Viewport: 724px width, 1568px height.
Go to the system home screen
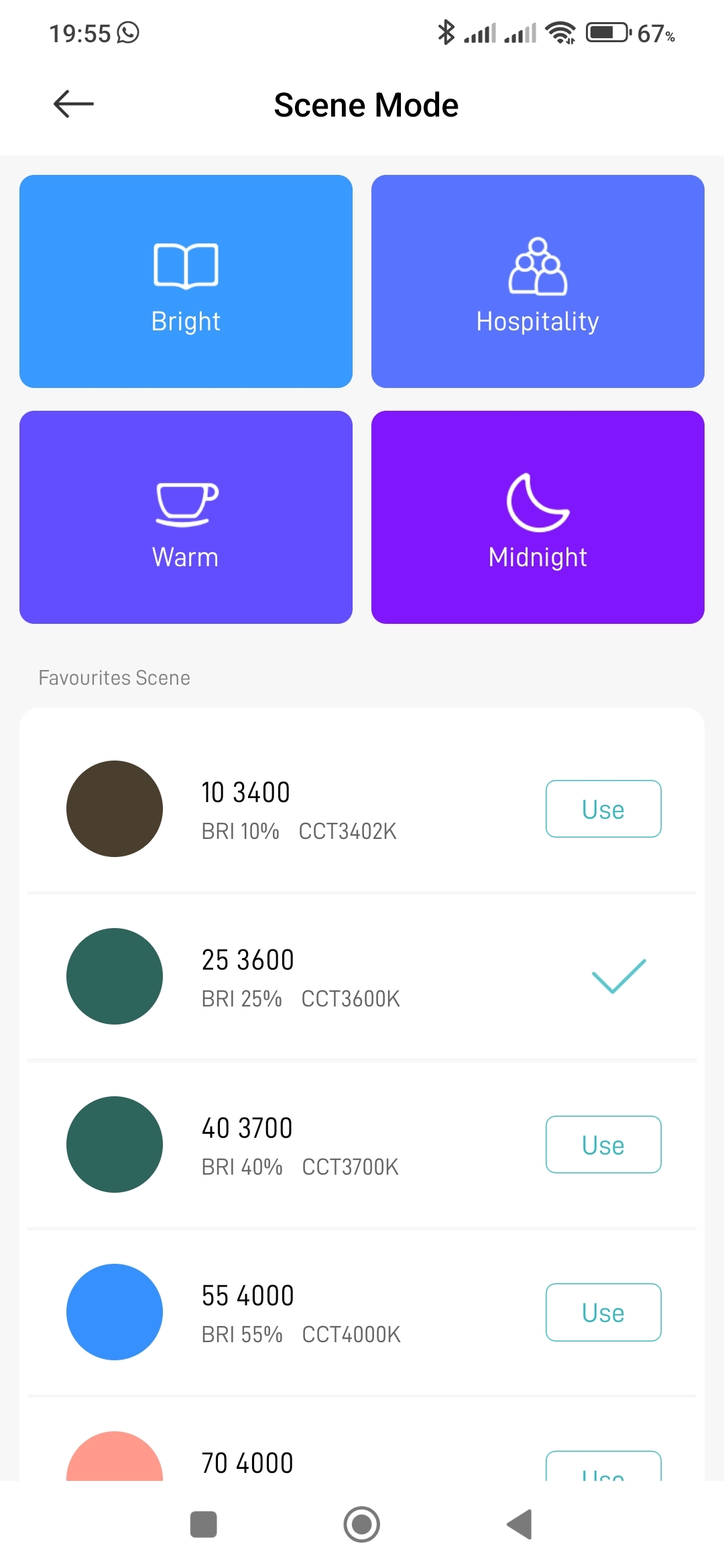point(362,1524)
